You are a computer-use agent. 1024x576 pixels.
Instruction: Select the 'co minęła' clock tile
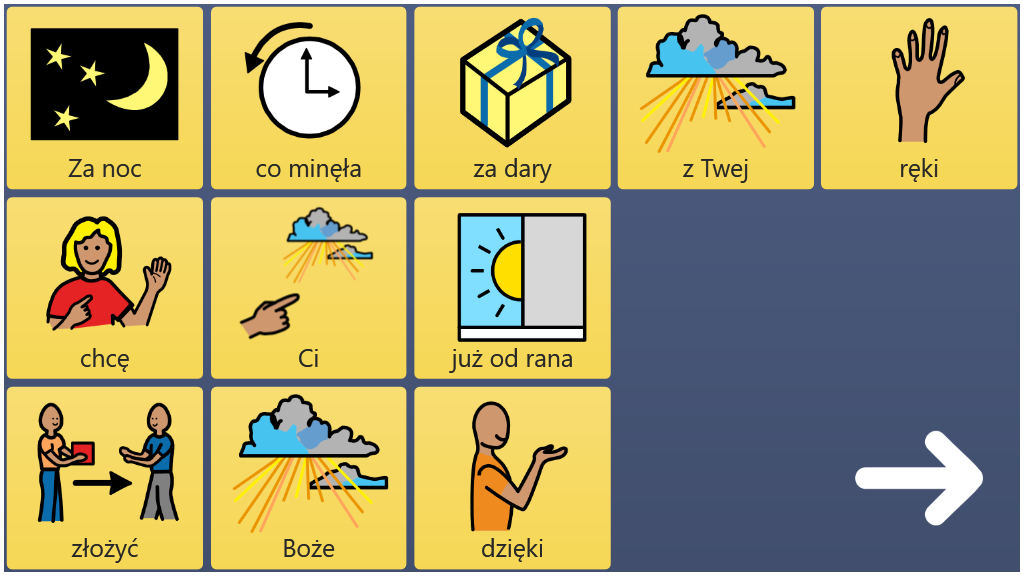pyautogui.click(x=308, y=98)
